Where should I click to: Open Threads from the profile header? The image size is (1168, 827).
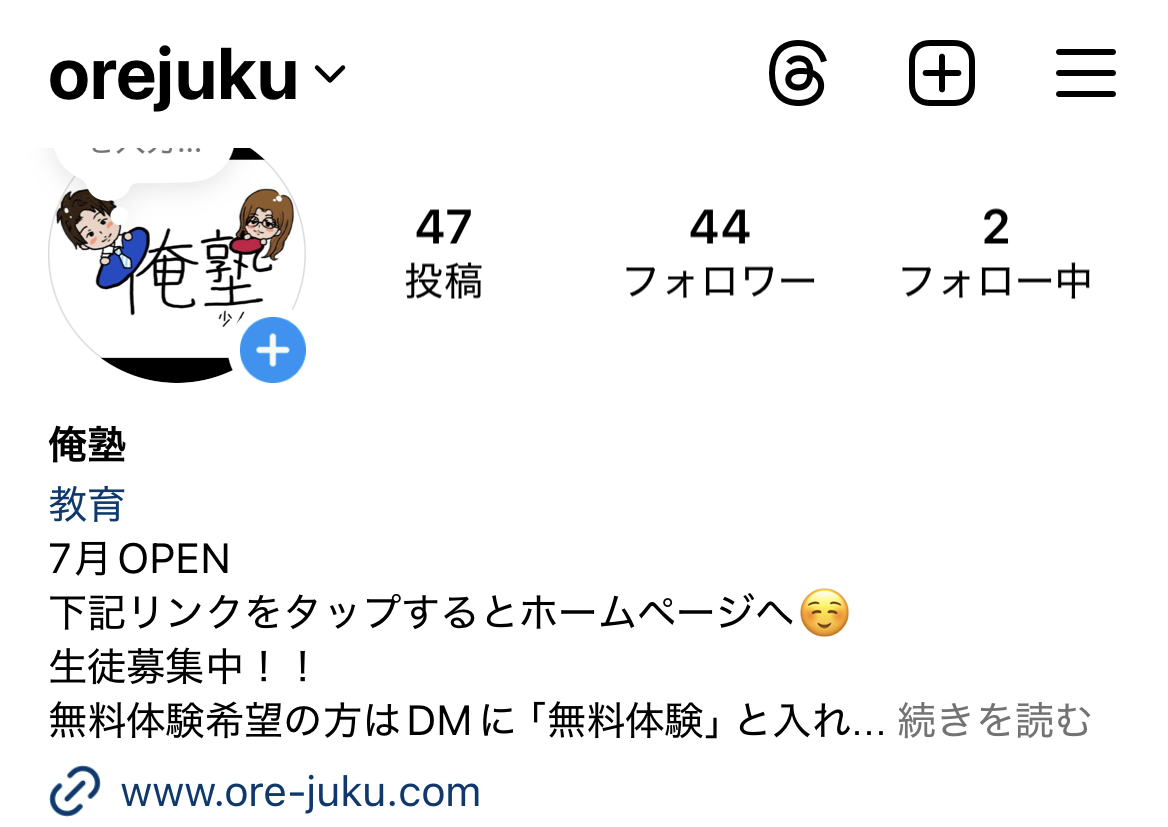pyautogui.click(x=797, y=73)
